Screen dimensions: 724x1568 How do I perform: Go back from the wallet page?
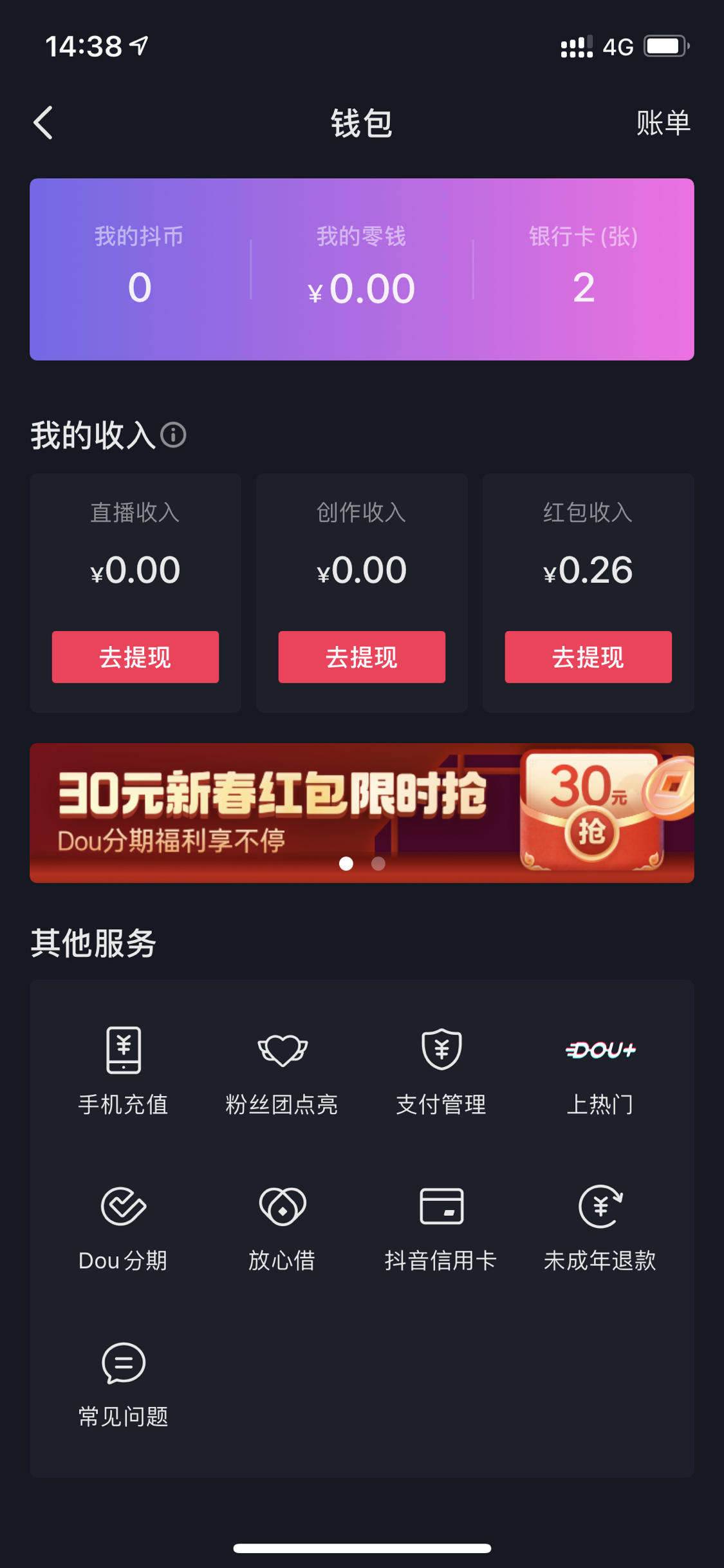point(43,122)
